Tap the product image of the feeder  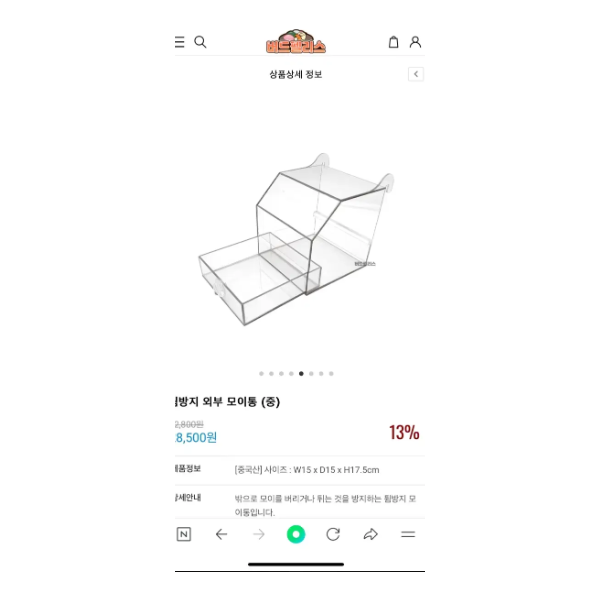296,240
